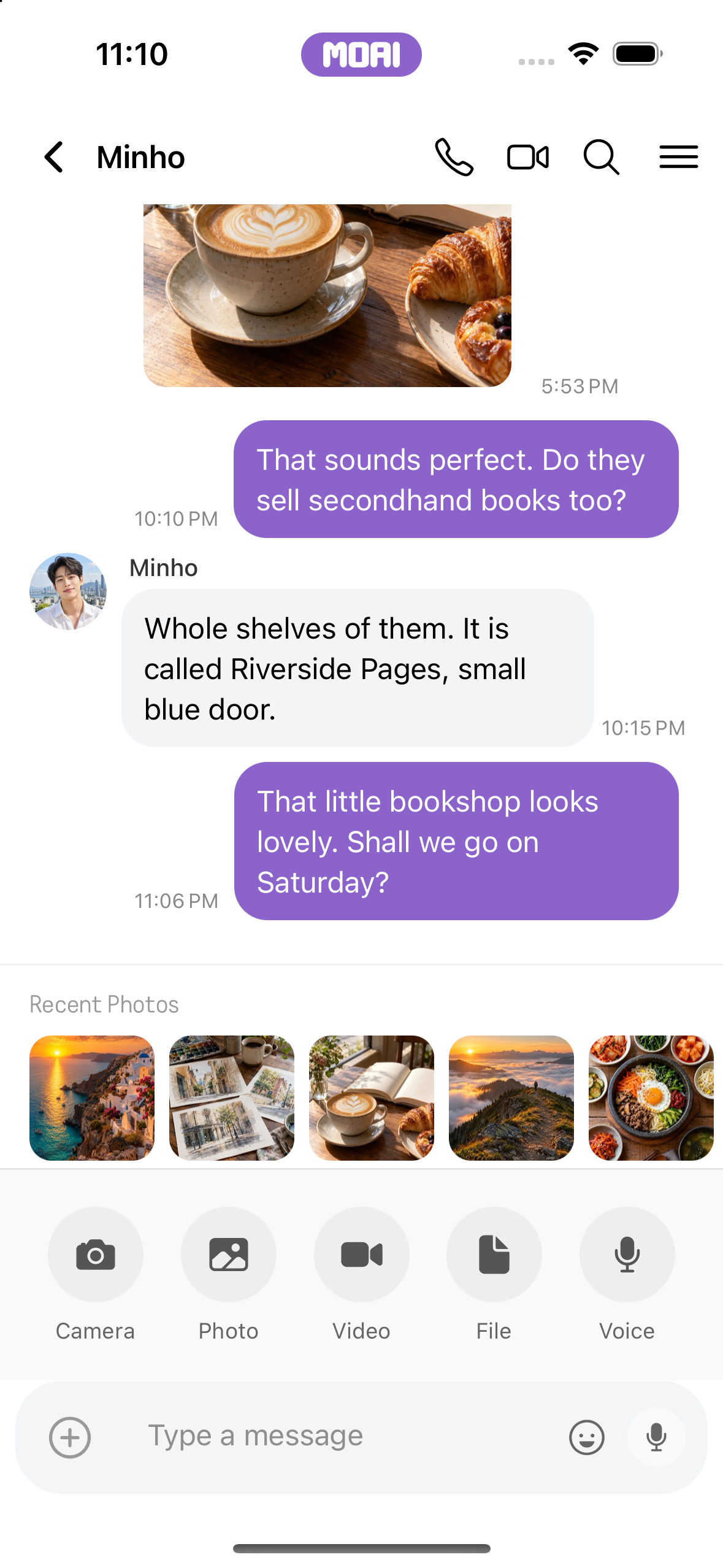This screenshot has height=1568, width=723.
Task: Toggle the plus attachment button
Action: 70,1437
